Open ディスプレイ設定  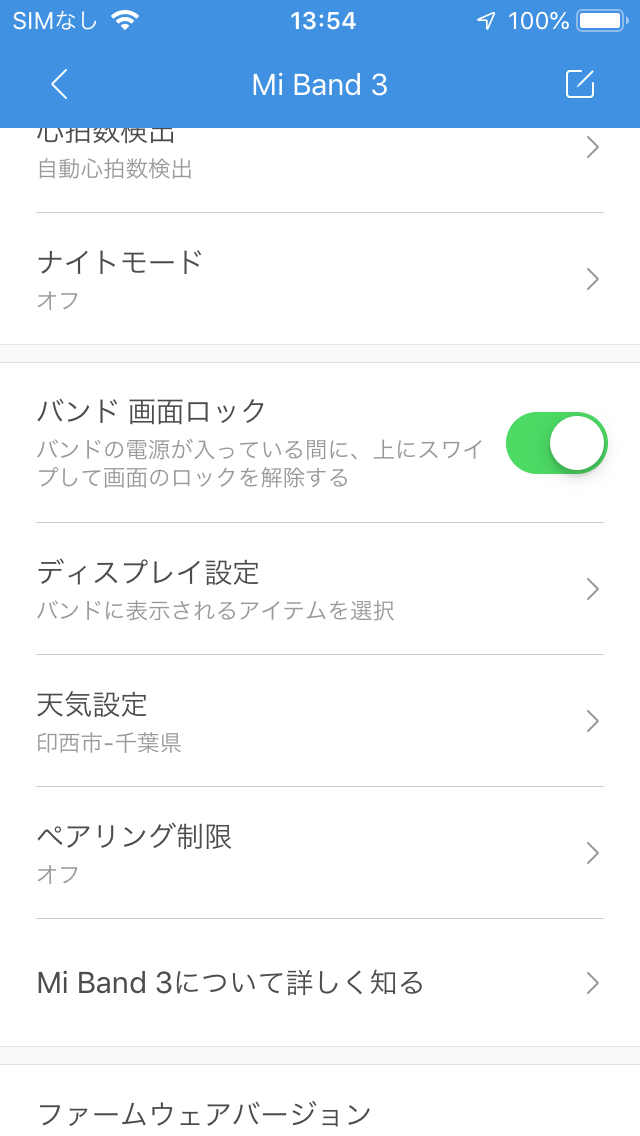click(320, 589)
